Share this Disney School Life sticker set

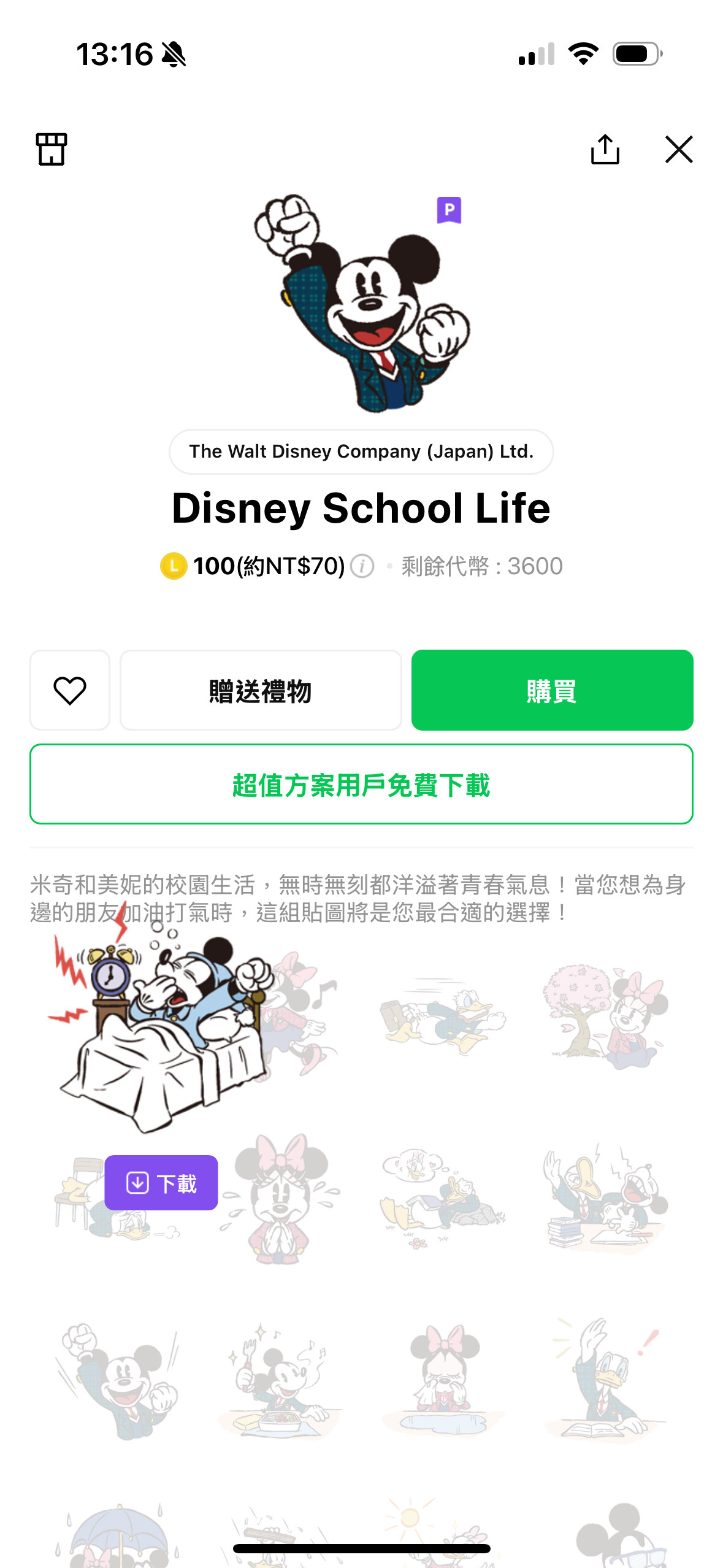click(605, 149)
